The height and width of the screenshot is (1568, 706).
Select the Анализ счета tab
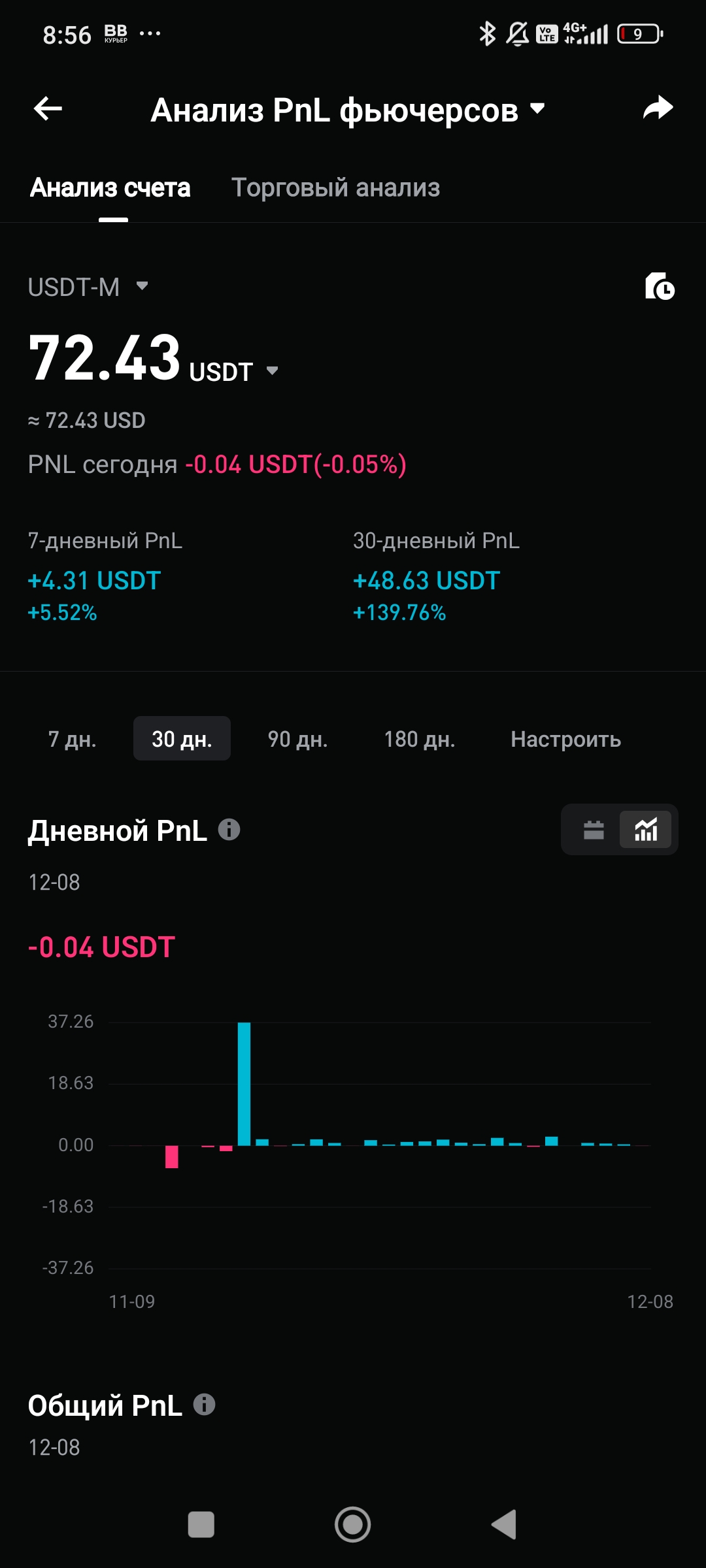[x=110, y=188]
